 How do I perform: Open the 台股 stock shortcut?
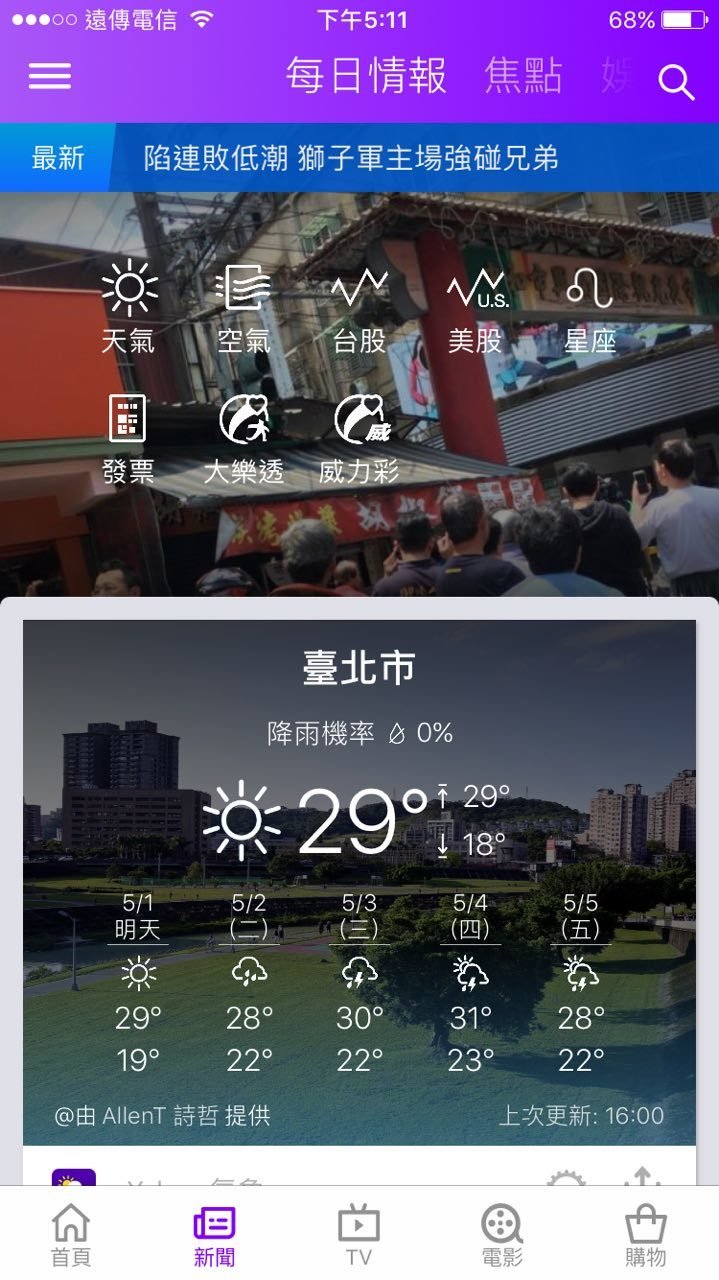[x=359, y=306]
